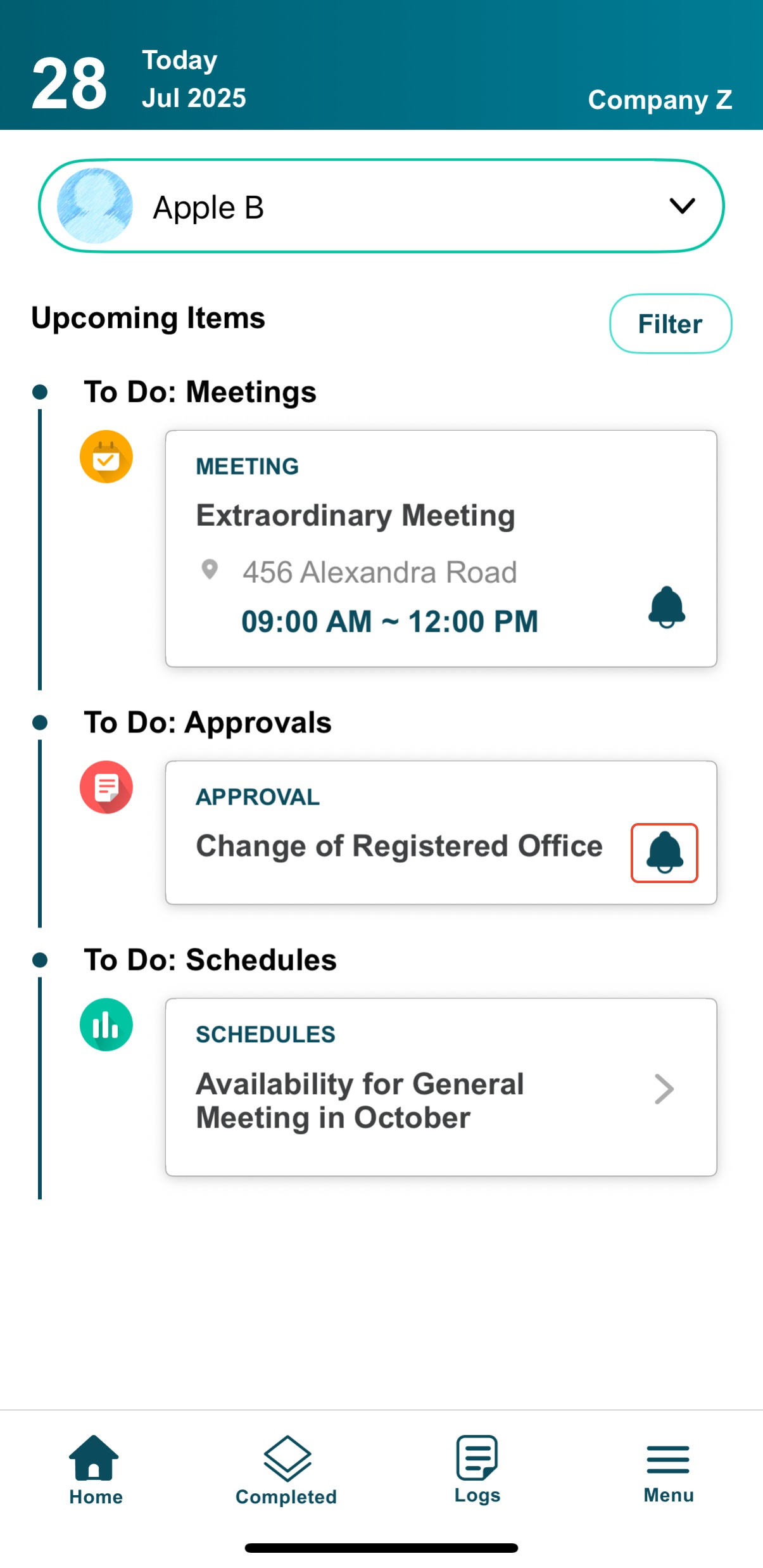763x1568 pixels.
Task: Open the Menu tab
Action: click(x=668, y=1470)
